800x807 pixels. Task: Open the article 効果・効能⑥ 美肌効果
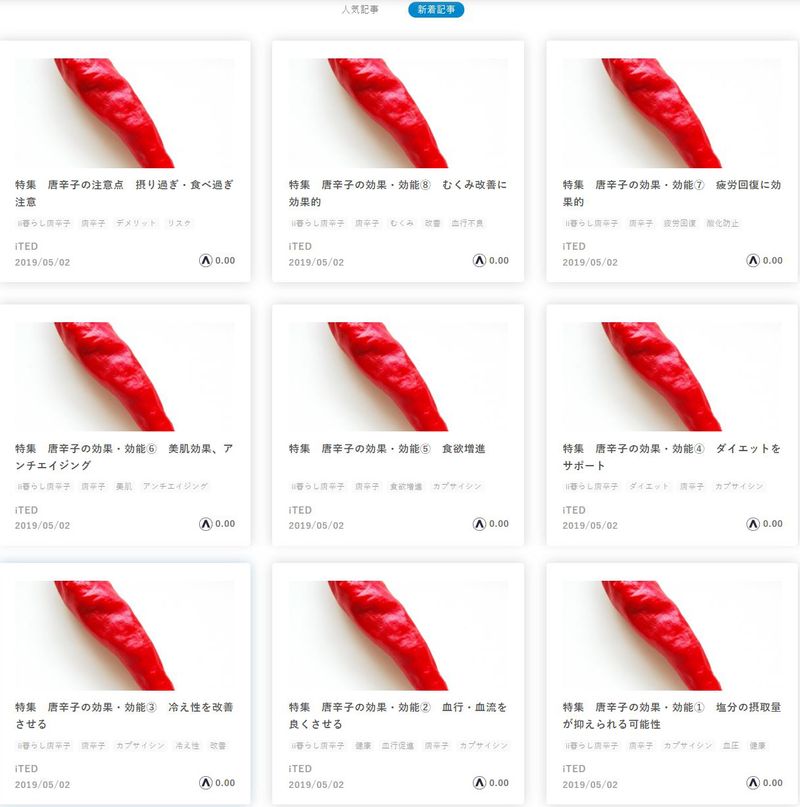tap(125, 457)
